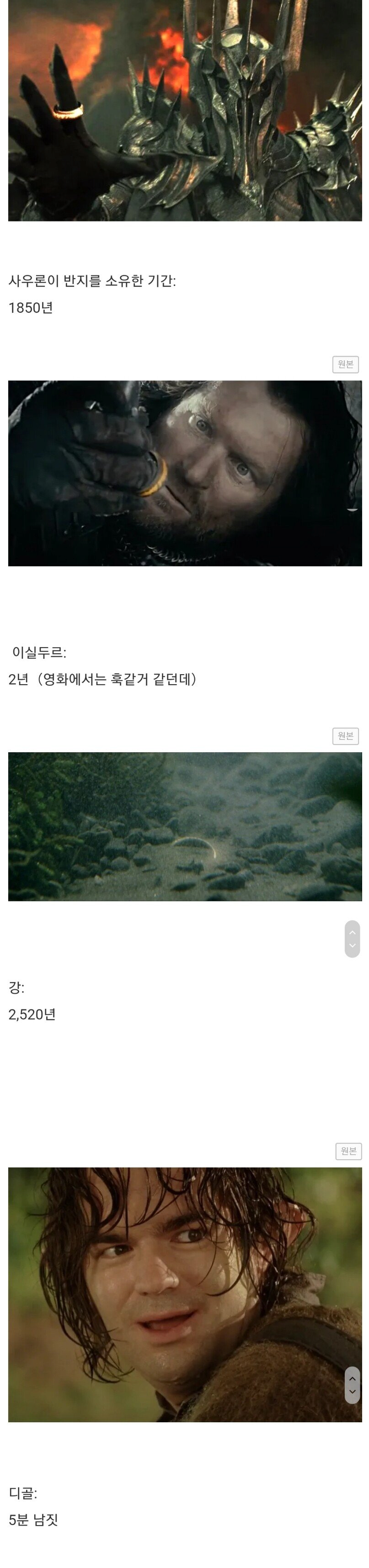
Task: Open the ring on the riverbed image
Action: pyautogui.click(x=185, y=826)
